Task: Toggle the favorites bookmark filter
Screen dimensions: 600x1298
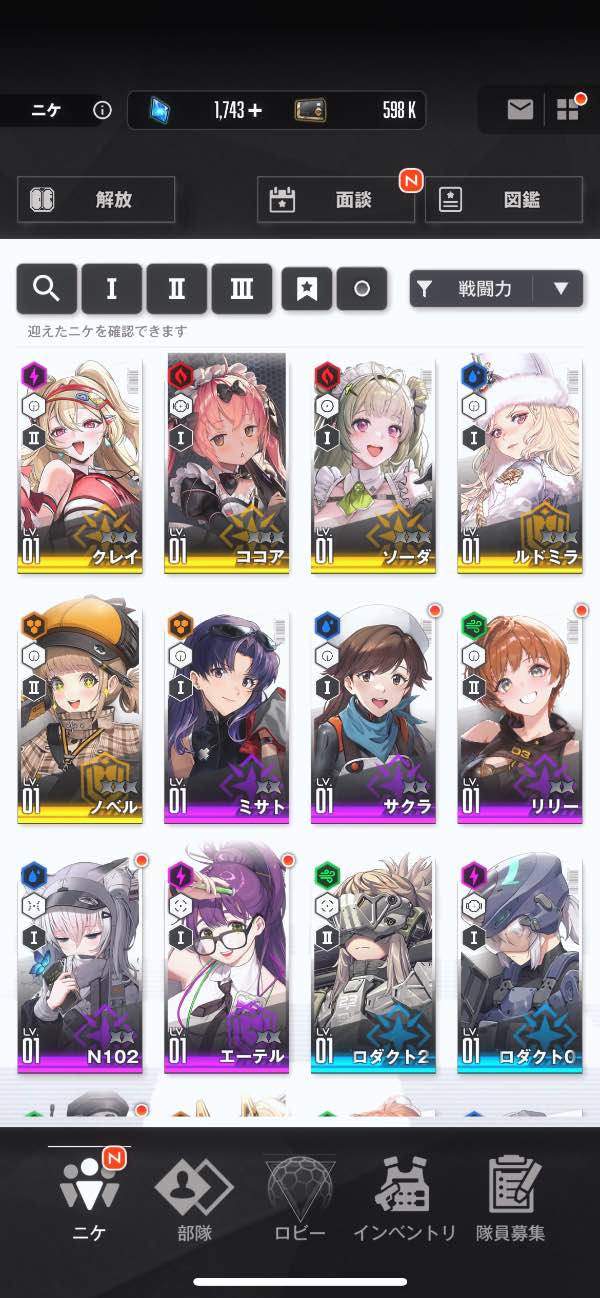Action: click(307, 289)
